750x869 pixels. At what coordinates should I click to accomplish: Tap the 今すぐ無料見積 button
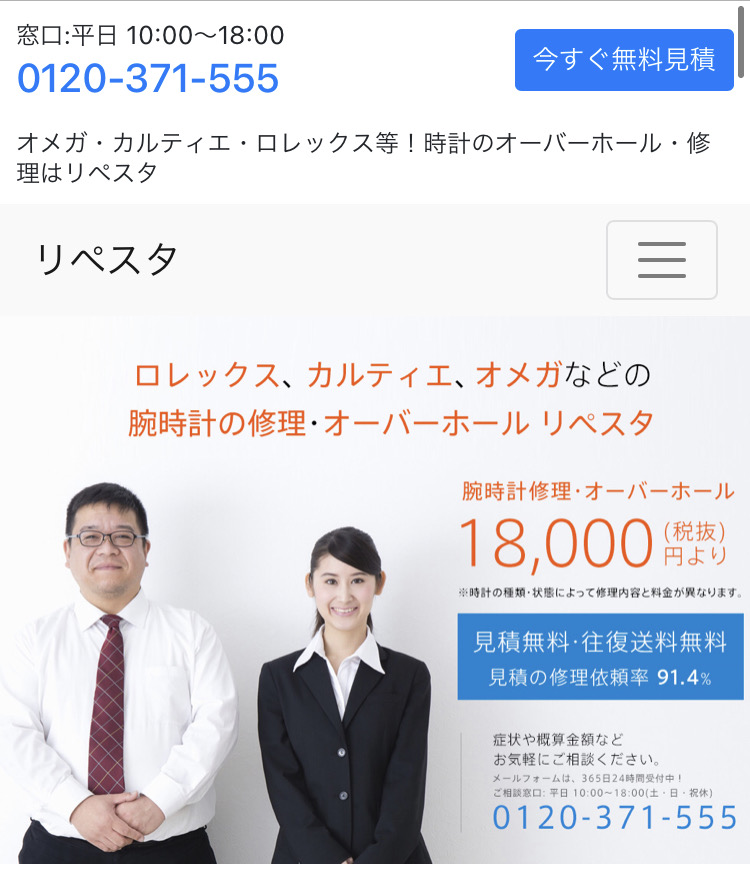[624, 60]
